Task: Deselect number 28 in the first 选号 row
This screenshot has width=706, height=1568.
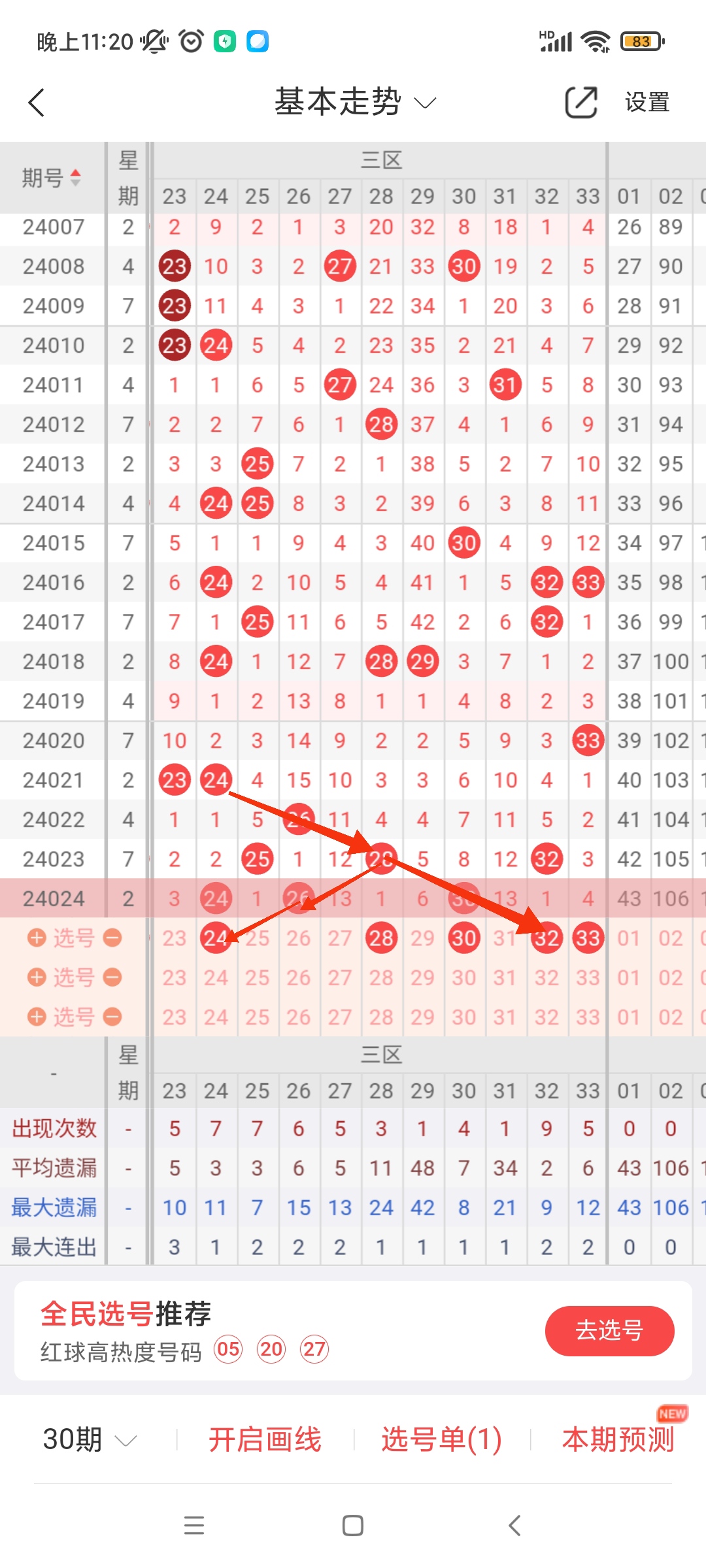Action: pos(381,938)
